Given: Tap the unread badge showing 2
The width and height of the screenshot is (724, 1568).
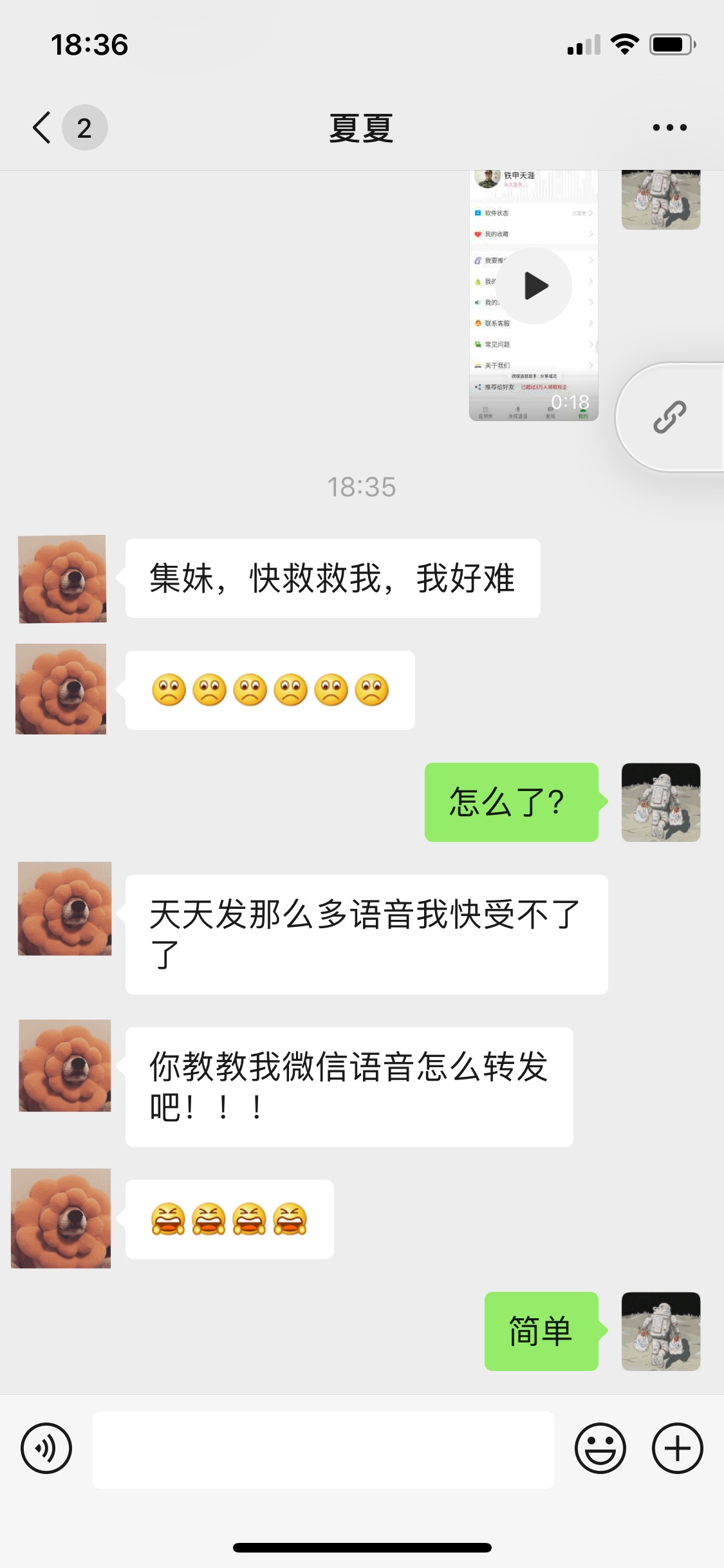Looking at the screenshot, I should point(84,127).
